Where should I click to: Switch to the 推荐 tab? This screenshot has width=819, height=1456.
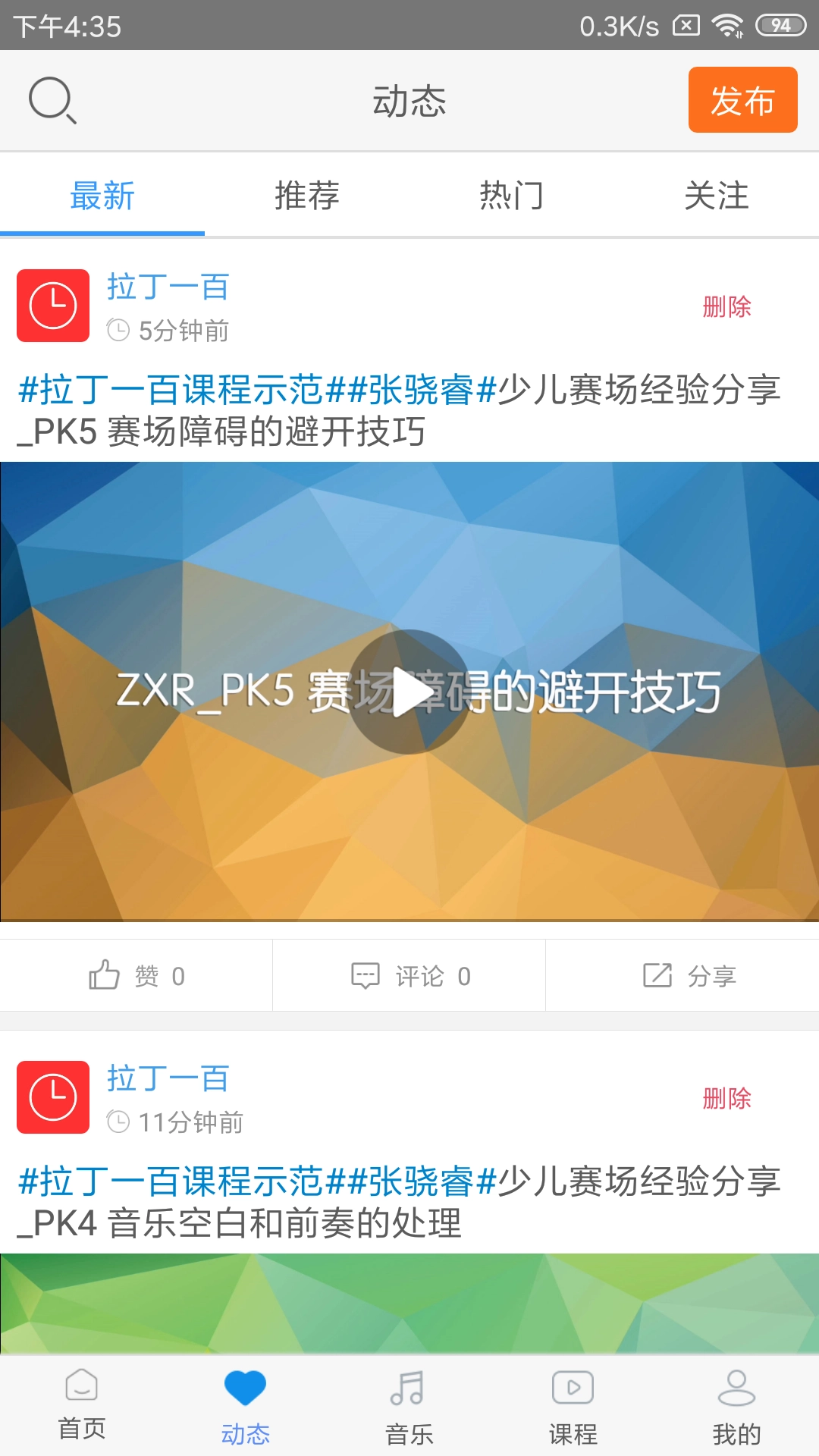[306, 196]
